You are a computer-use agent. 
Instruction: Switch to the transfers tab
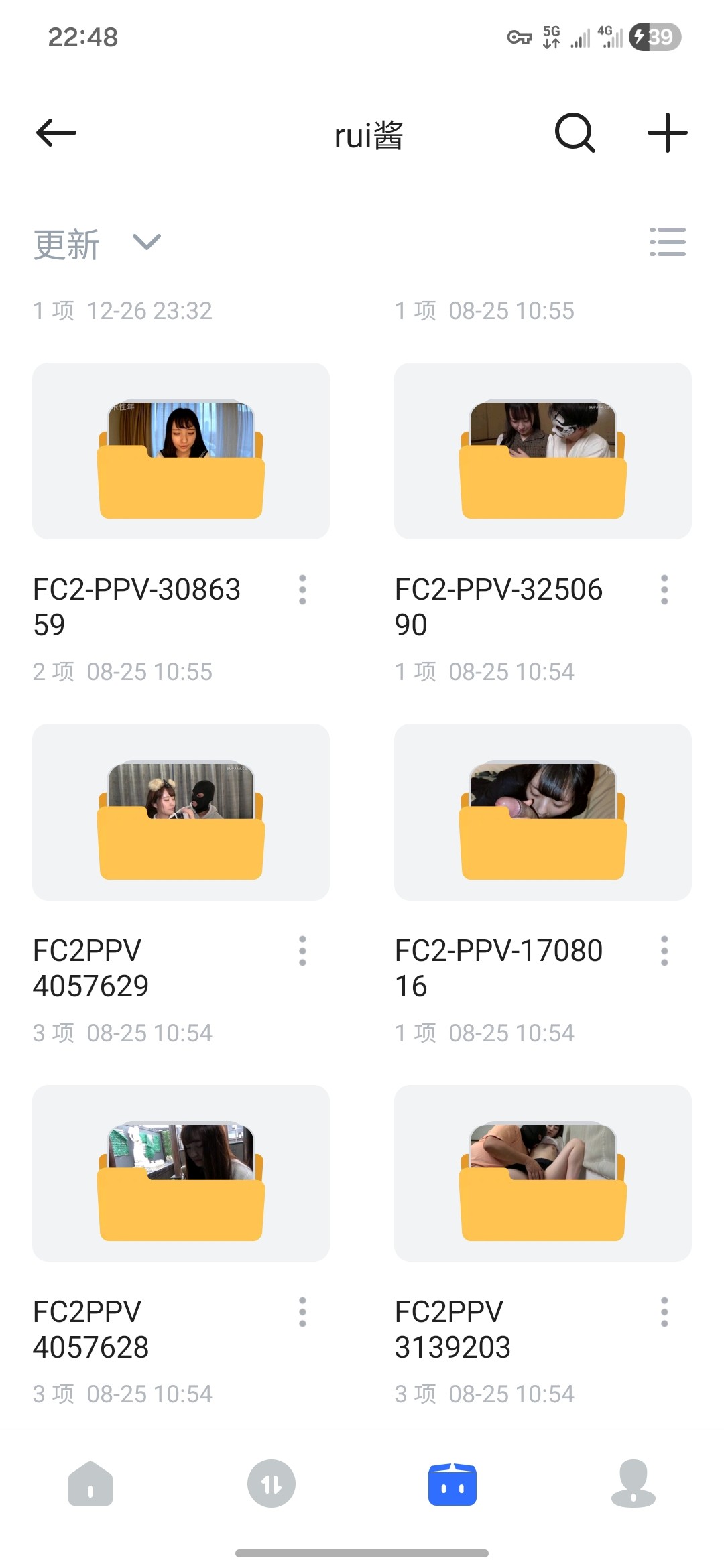coord(271,1484)
